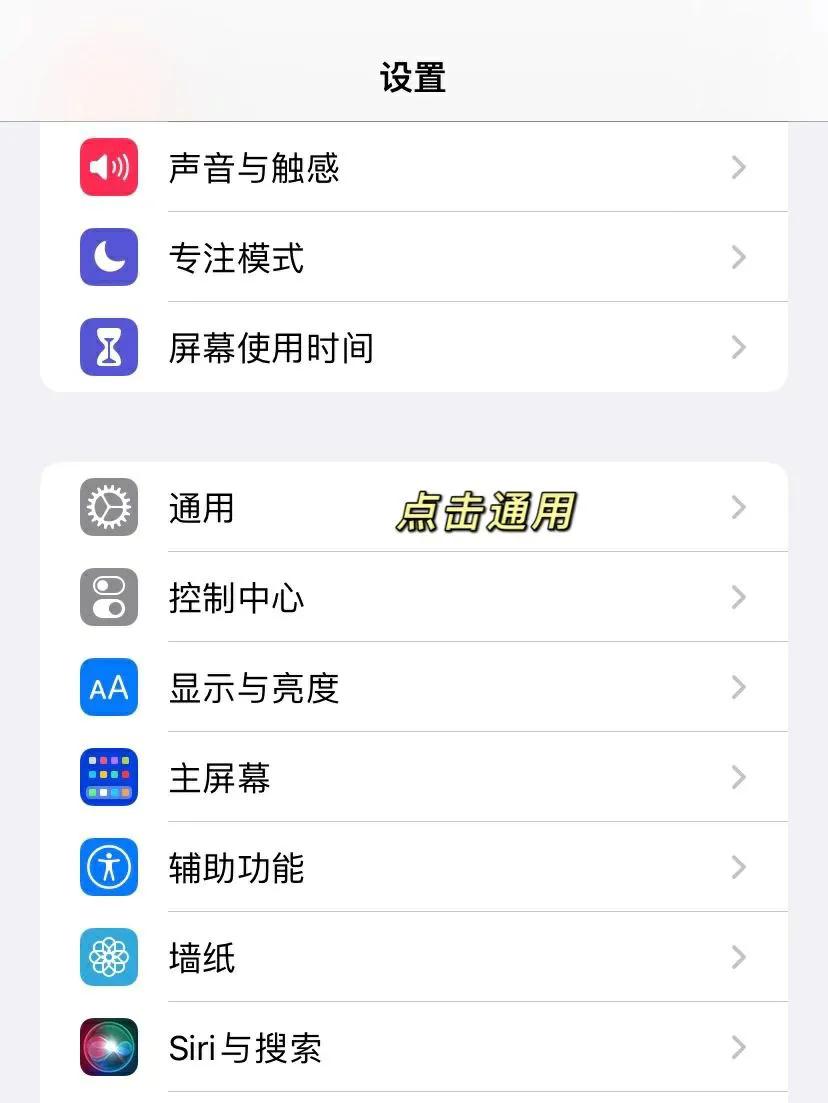Expand the 声音与触感 row chevron
The width and height of the screenshot is (828, 1103).
(x=738, y=167)
